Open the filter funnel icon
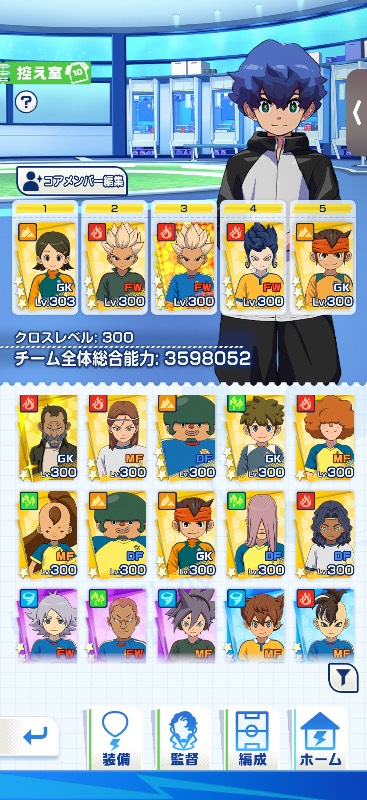The height and width of the screenshot is (800, 367). coord(343,677)
